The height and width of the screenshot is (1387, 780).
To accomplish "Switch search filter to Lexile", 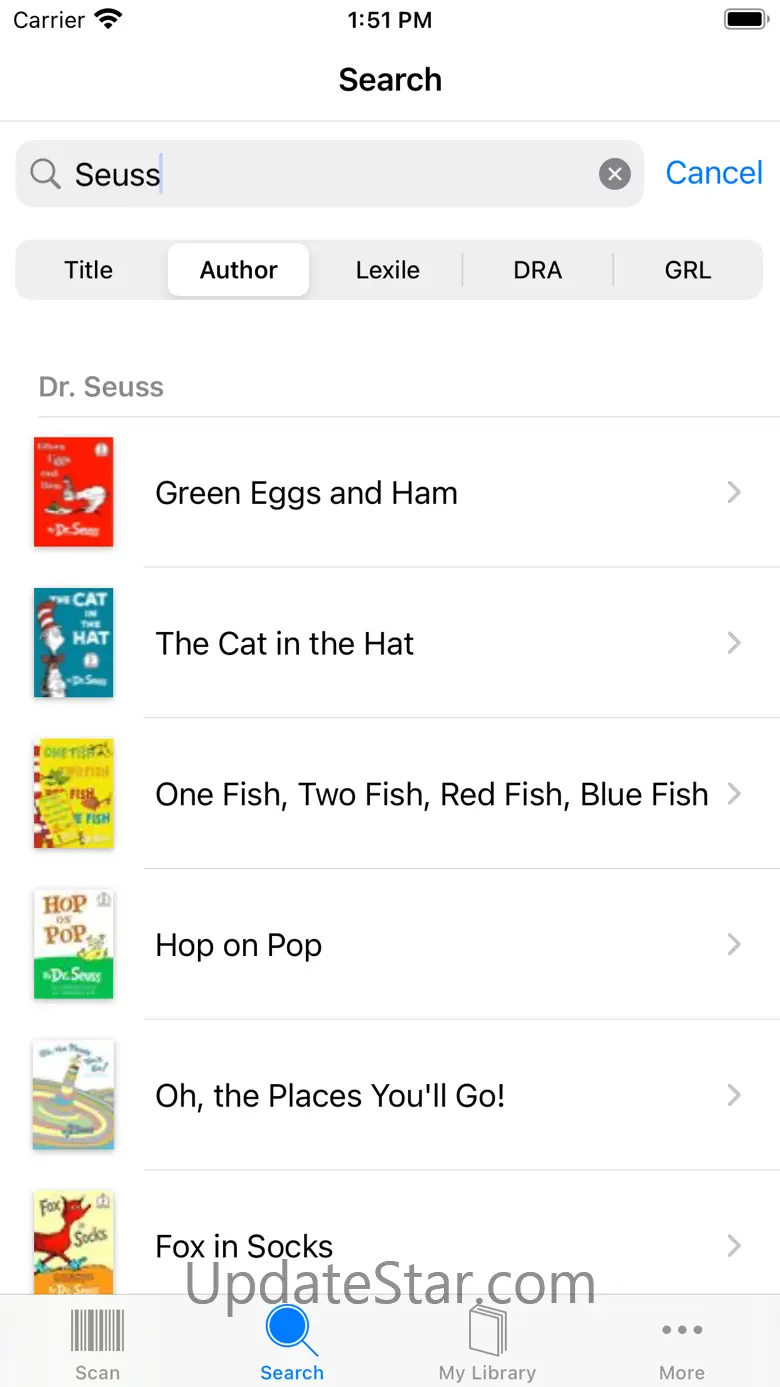I will 388,270.
